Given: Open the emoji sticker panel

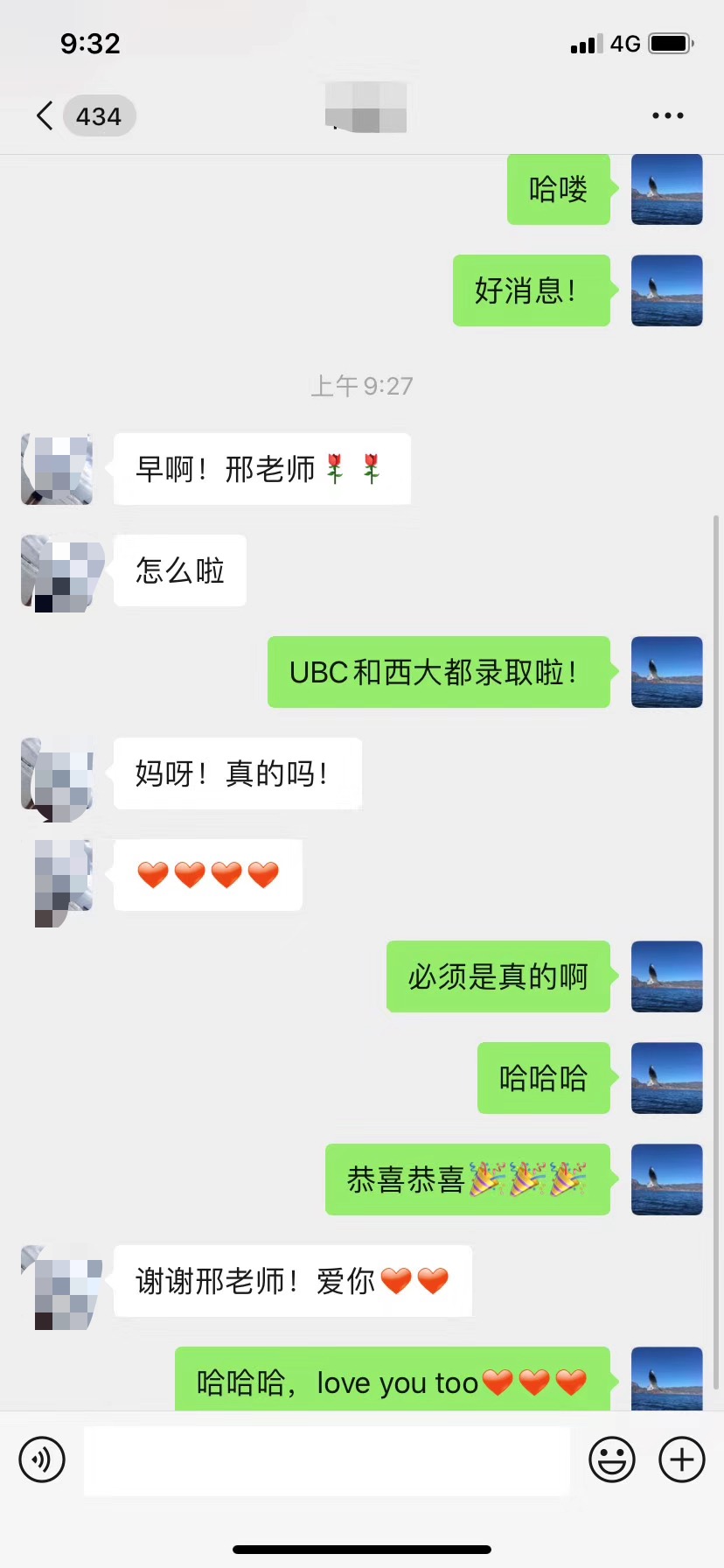Looking at the screenshot, I should [x=611, y=1459].
